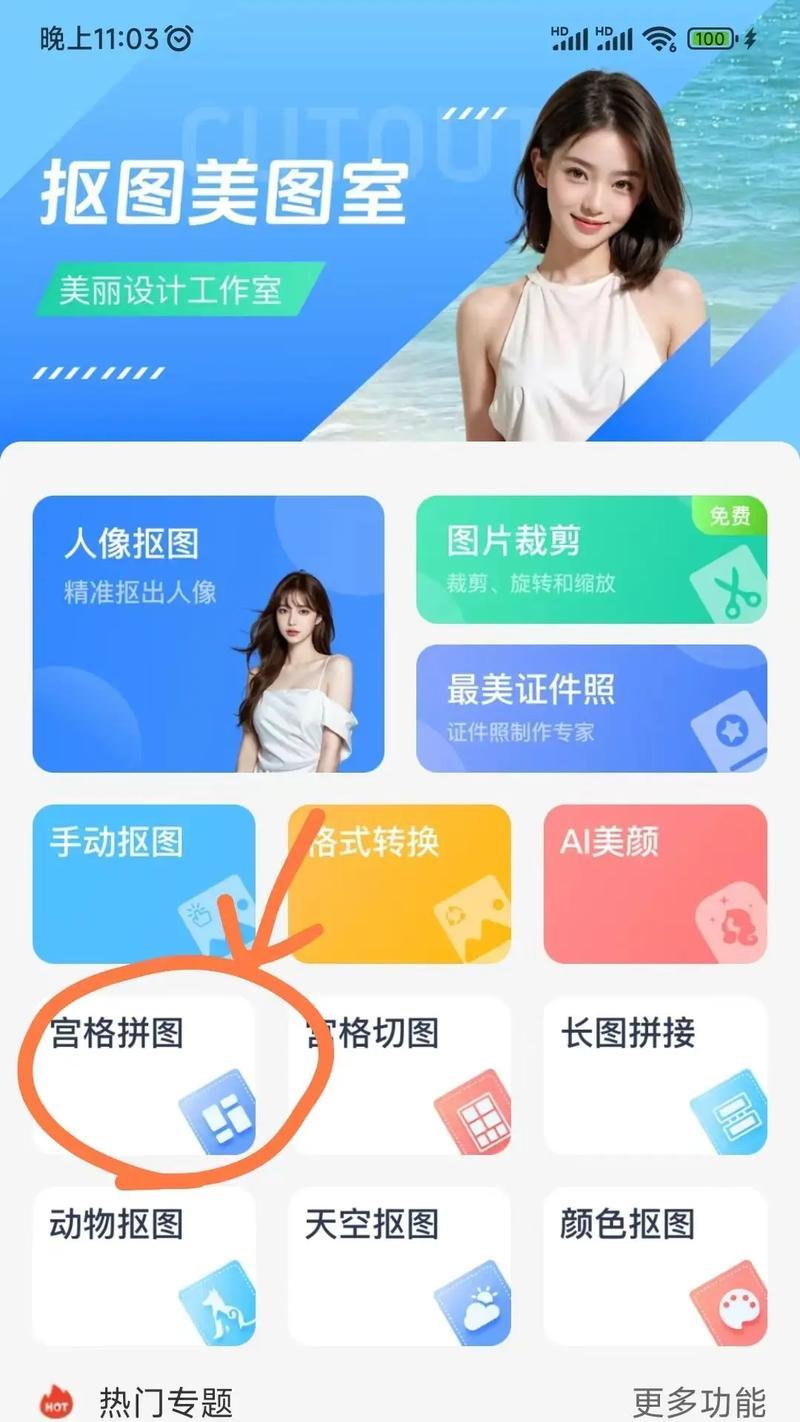This screenshot has width=800, height=1422.
Task: Launch the AI美颜 beauty tile
Action: pyautogui.click(x=655, y=884)
